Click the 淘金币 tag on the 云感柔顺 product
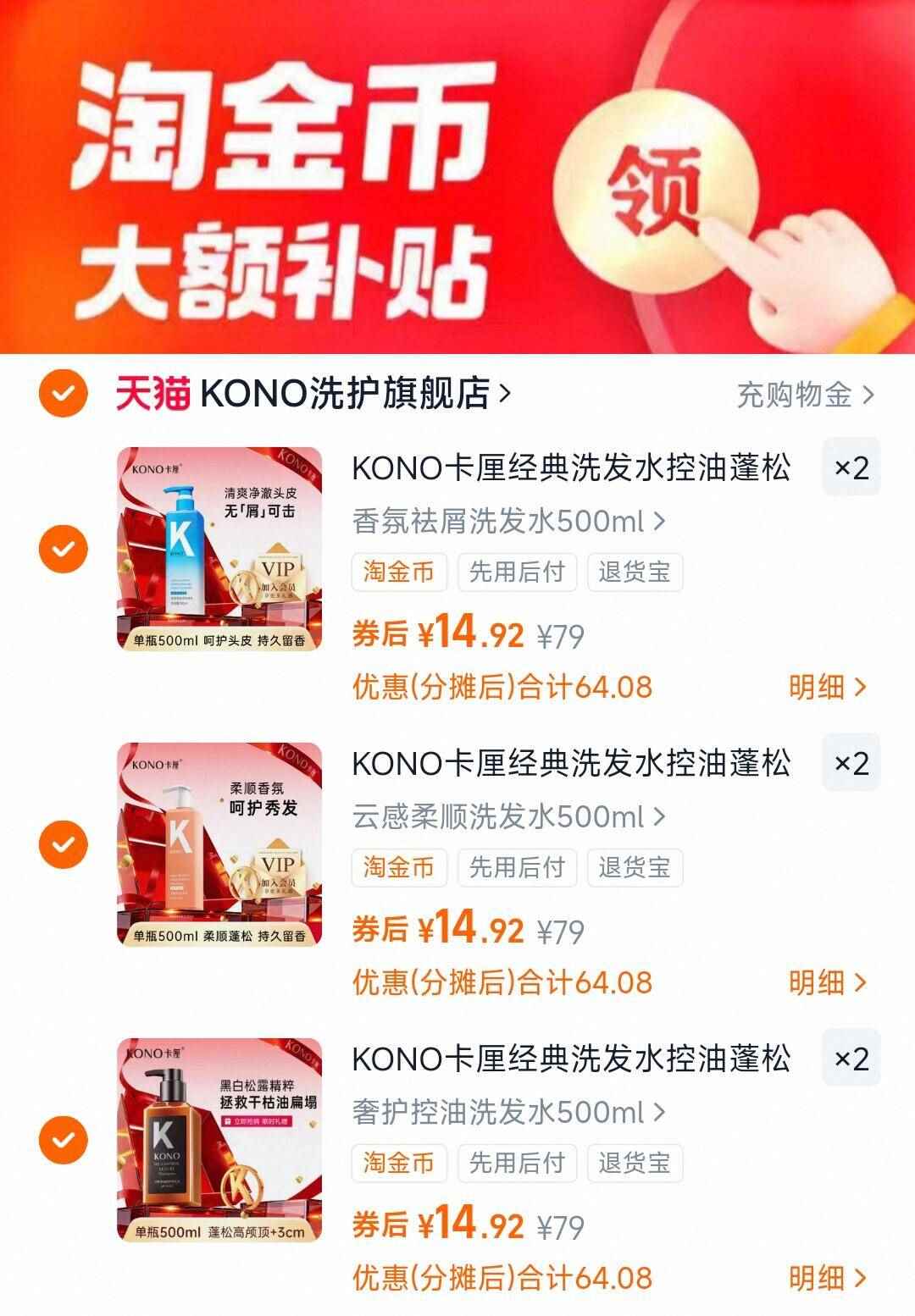This screenshot has width=915, height=1316. (398, 868)
